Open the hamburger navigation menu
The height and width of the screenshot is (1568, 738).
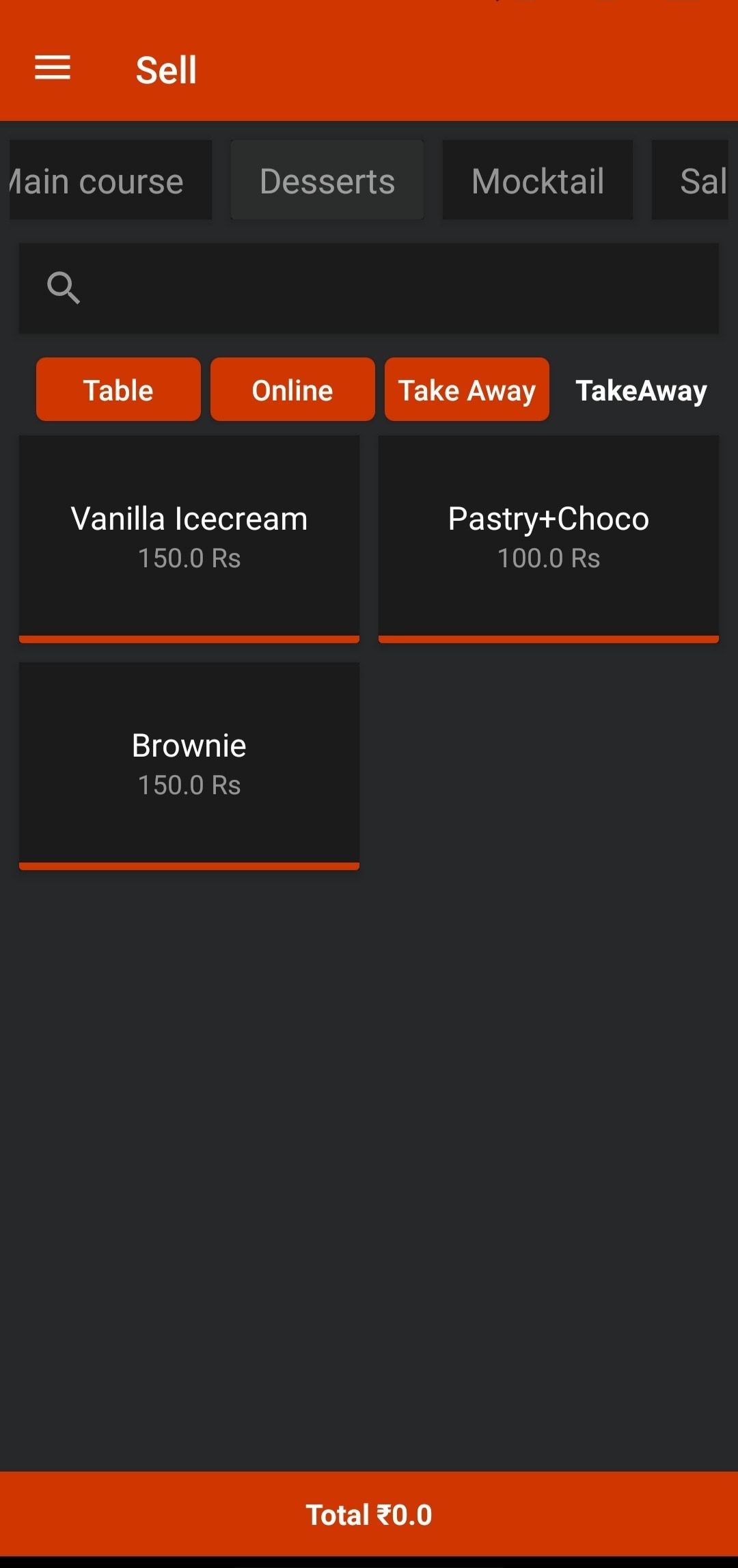[53, 68]
